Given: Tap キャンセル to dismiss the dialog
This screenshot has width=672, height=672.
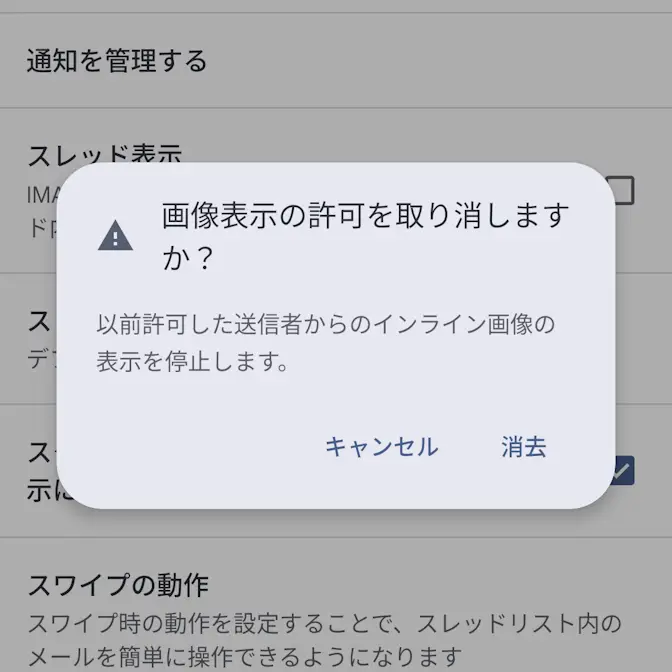Looking at the screenshot, I should [x=381, y=447].
